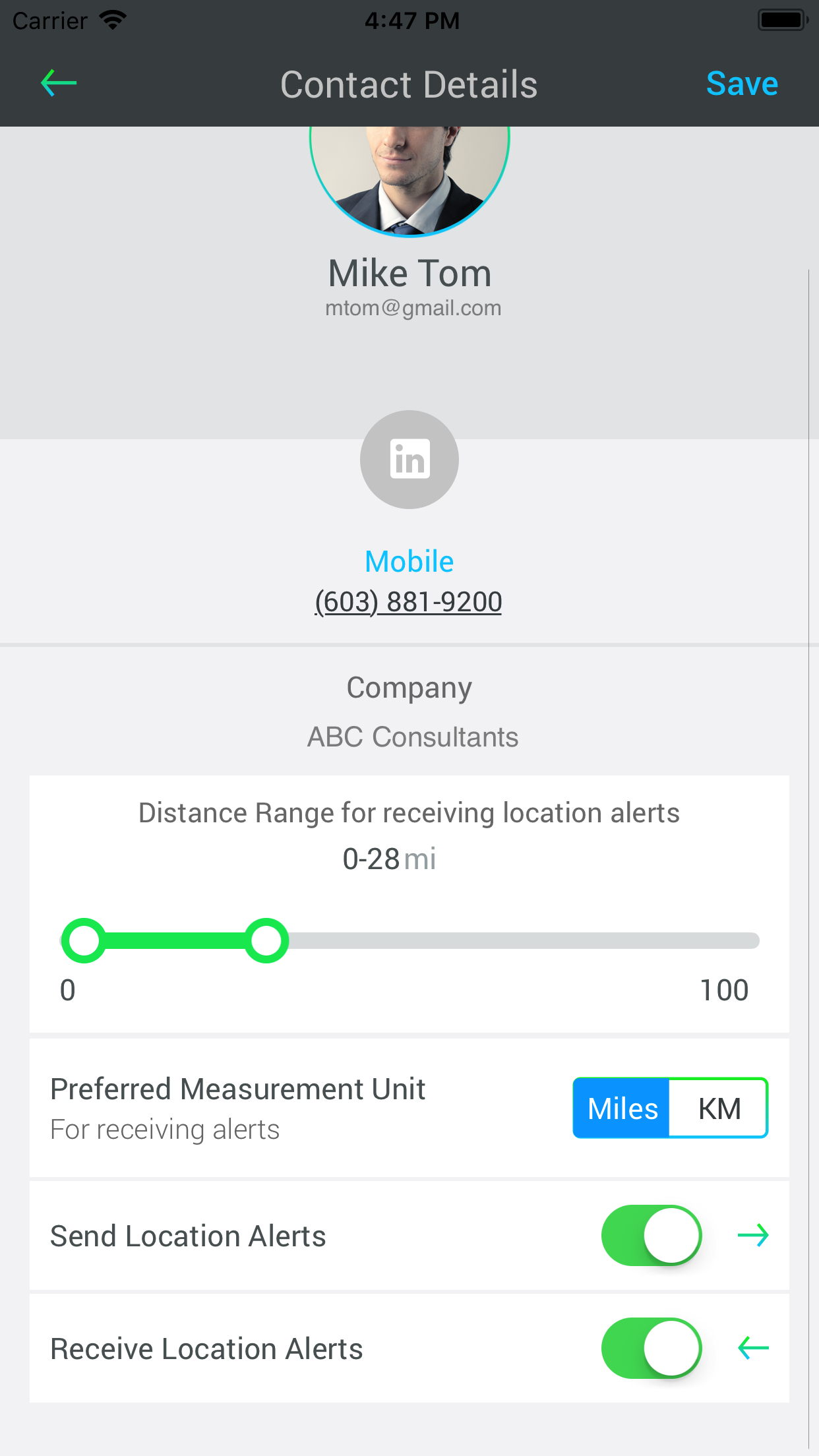Image resolution: width=819 pixels, height=1456 pixels.
Task: Call the mobile number (603) 881-9200
Action: [408, 602]
